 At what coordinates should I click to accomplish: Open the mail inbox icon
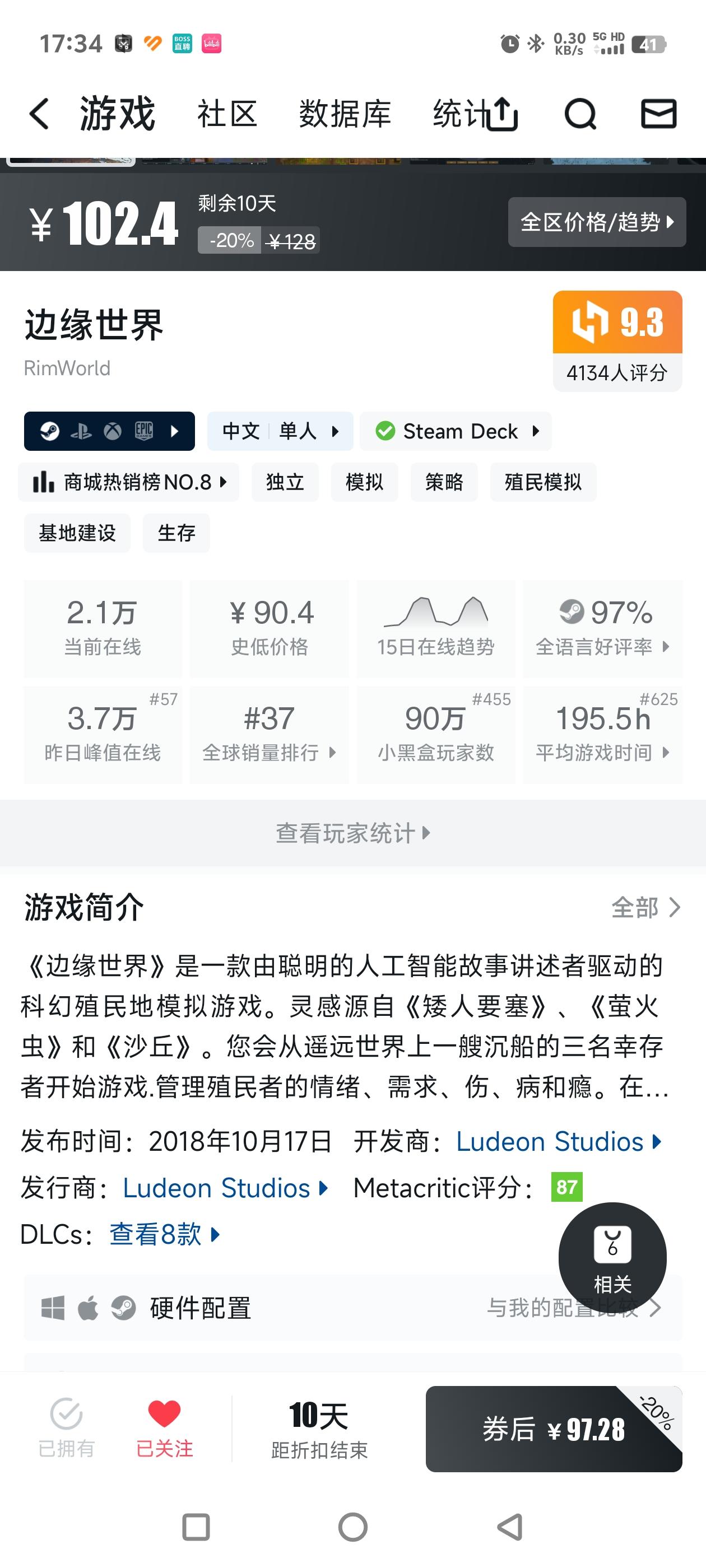point(658,114)
